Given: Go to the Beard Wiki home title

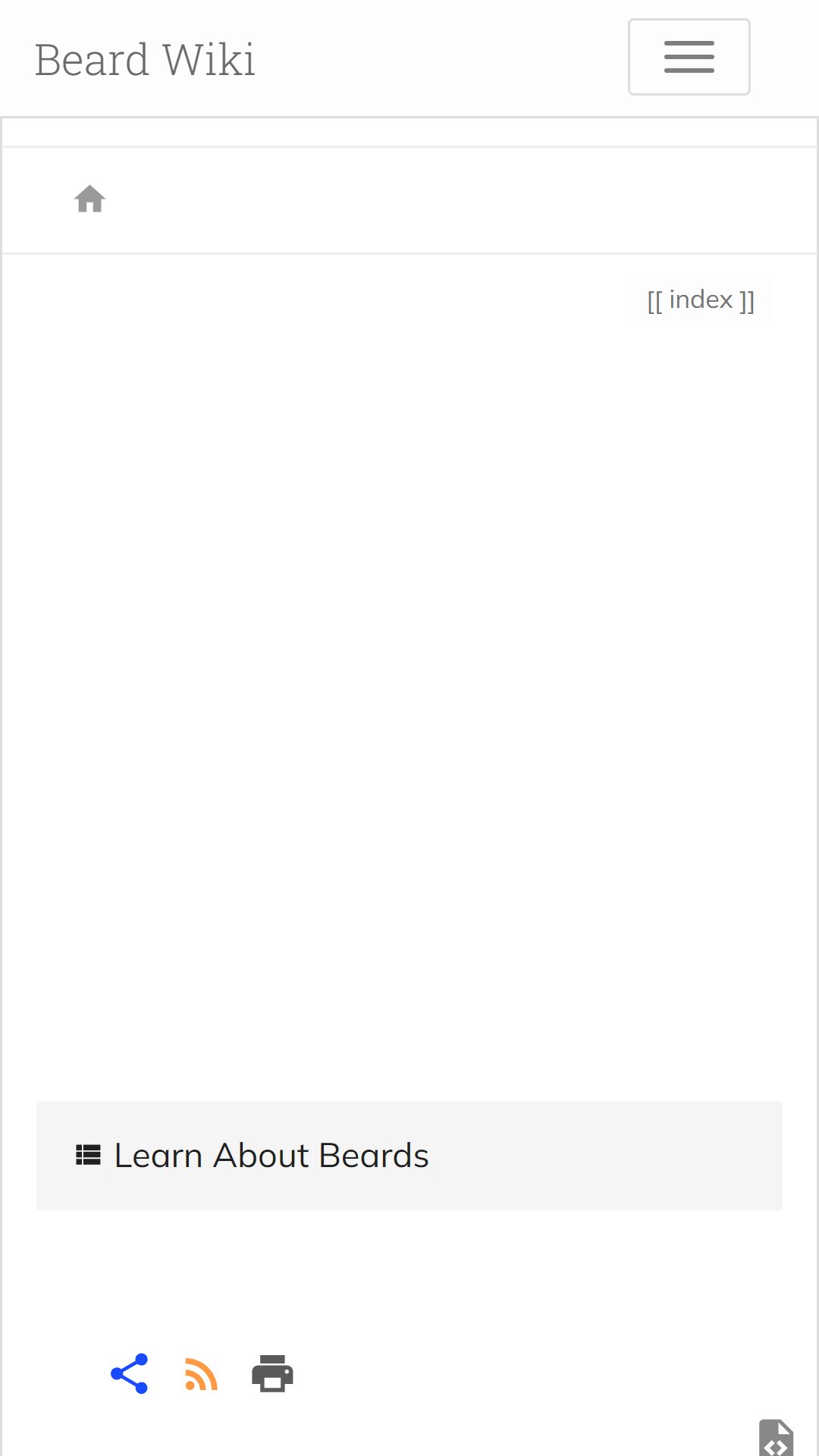Looking at the screenshot, I should click(145, 59).
